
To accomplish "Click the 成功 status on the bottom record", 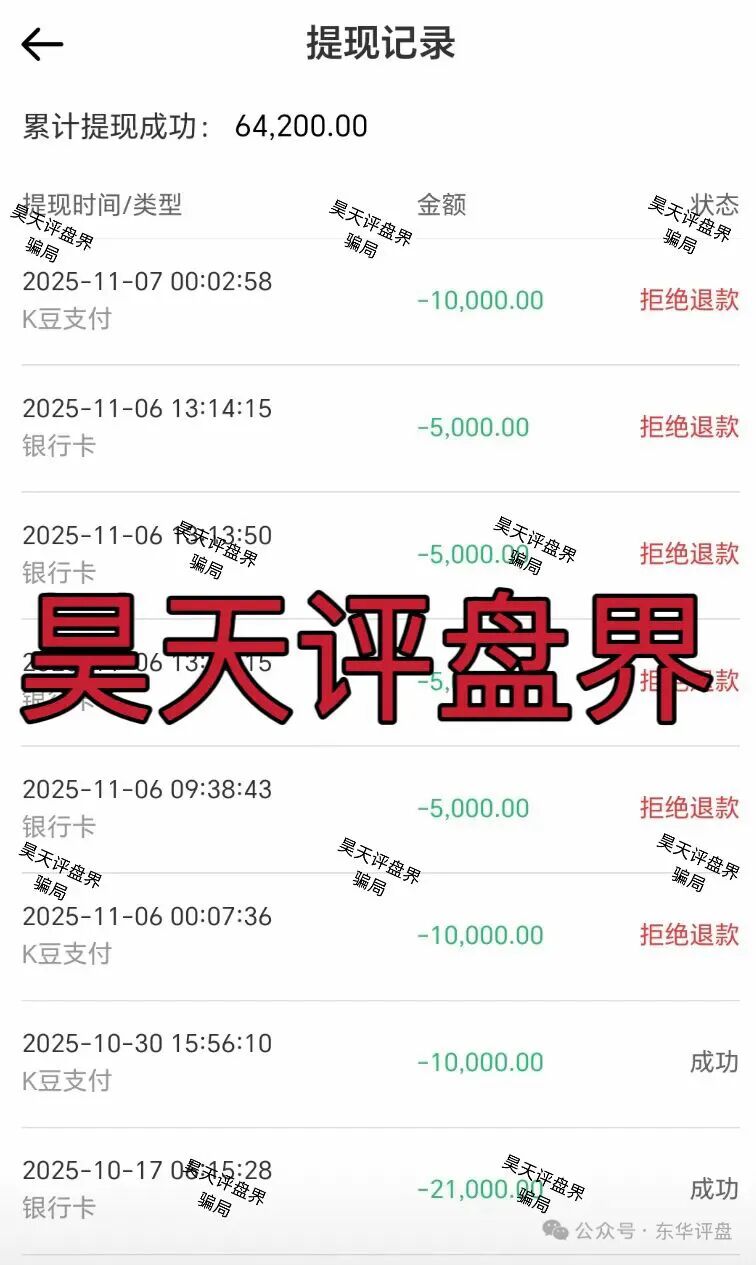I will point(713,1190).
